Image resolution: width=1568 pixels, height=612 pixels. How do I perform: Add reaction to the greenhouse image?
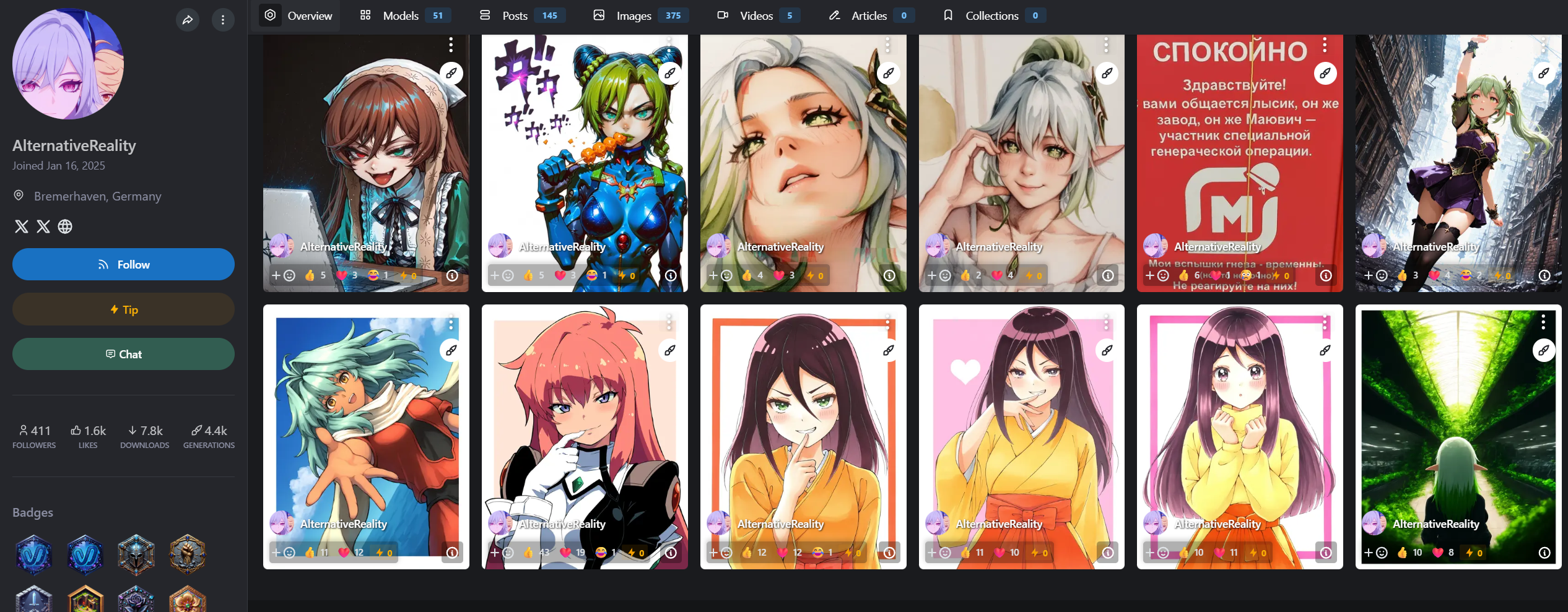1375,553
